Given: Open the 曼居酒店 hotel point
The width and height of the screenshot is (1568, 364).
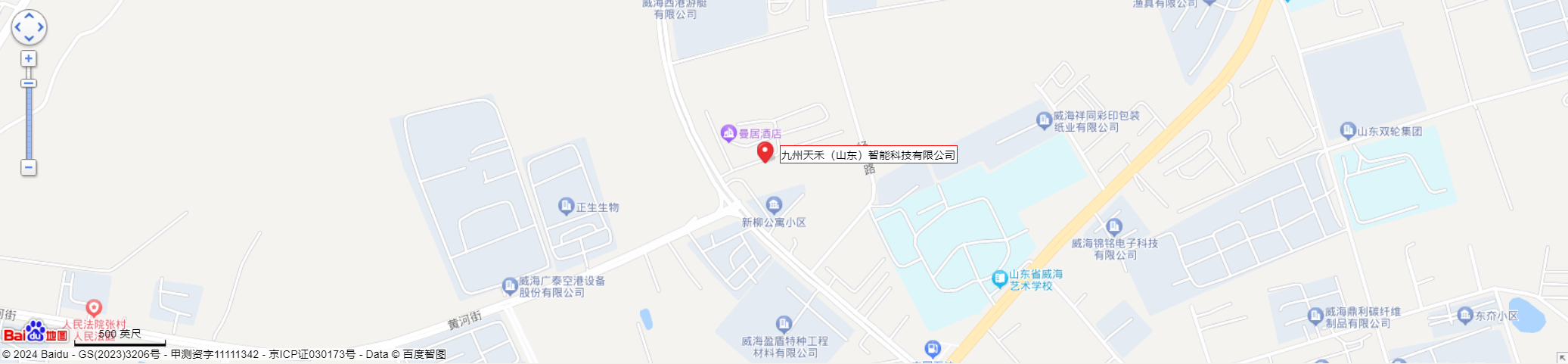Looking at the screenshot, I should tap(728, 134).
